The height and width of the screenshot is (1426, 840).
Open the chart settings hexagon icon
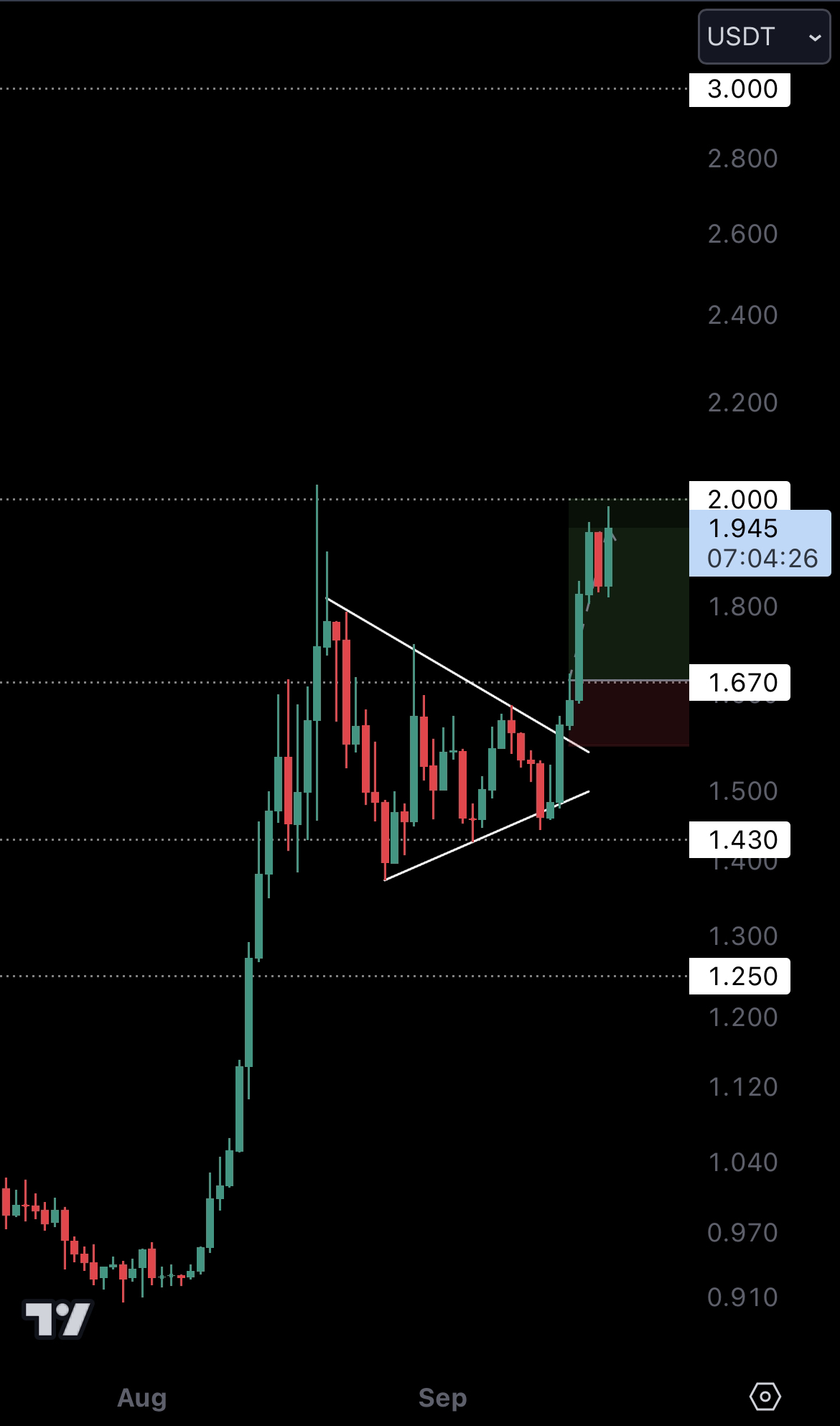coord(765,1397)
